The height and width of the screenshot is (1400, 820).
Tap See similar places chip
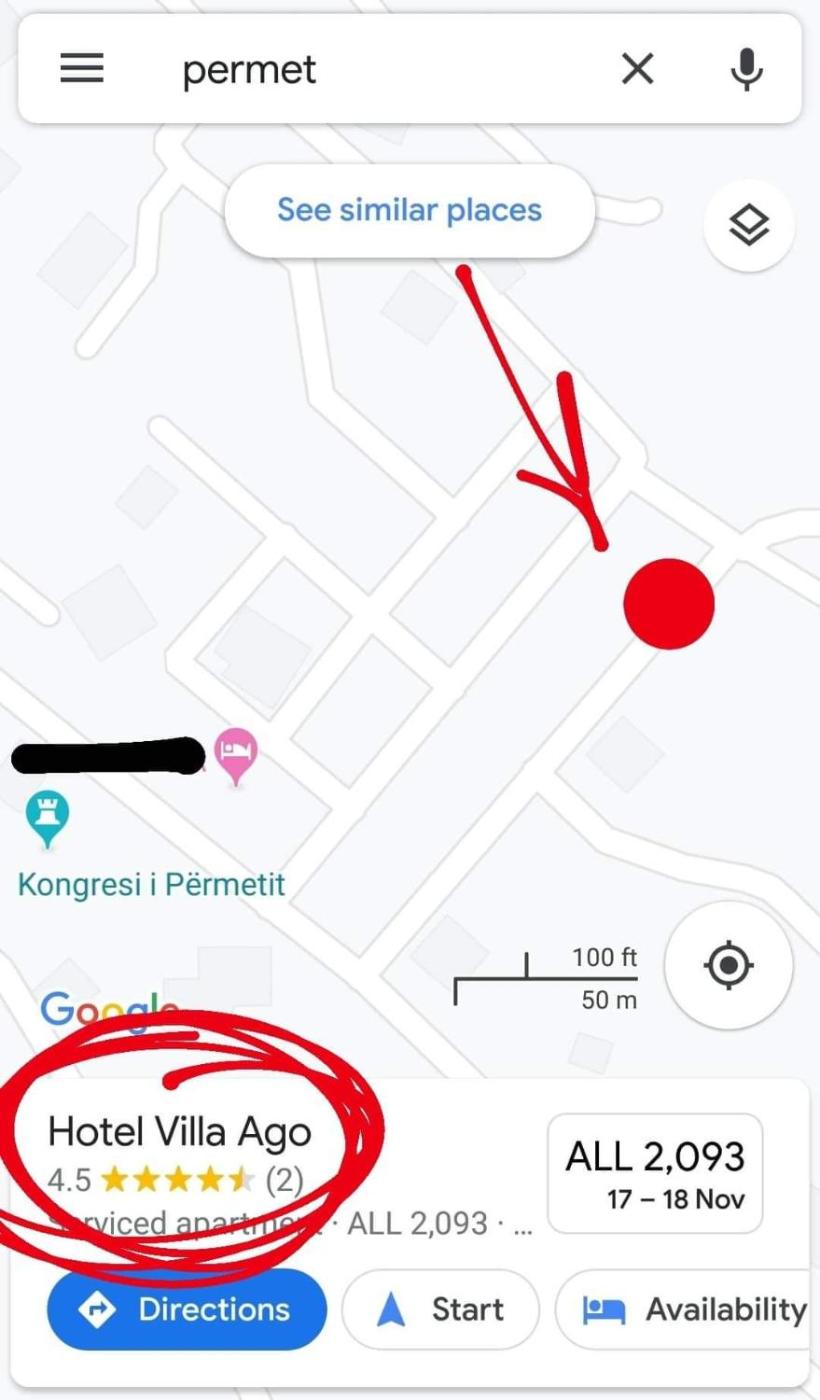click(409, 211)
